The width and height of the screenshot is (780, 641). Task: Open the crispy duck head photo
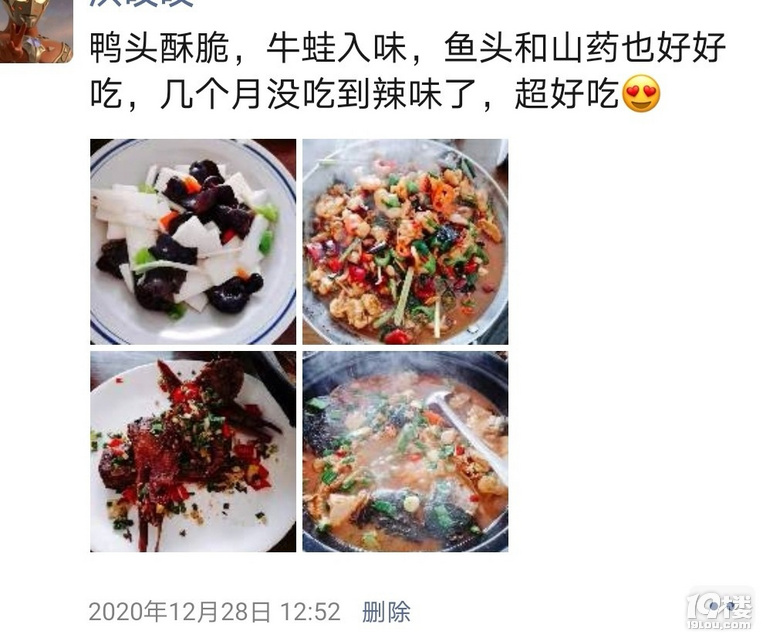(x=193, y=451)
